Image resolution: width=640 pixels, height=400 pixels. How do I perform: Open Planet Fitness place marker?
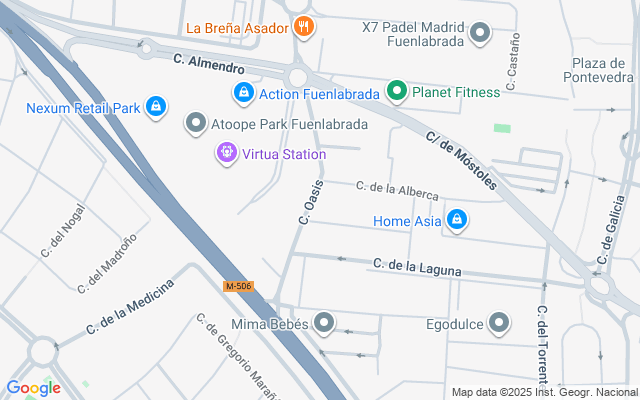tap(397, 93)
